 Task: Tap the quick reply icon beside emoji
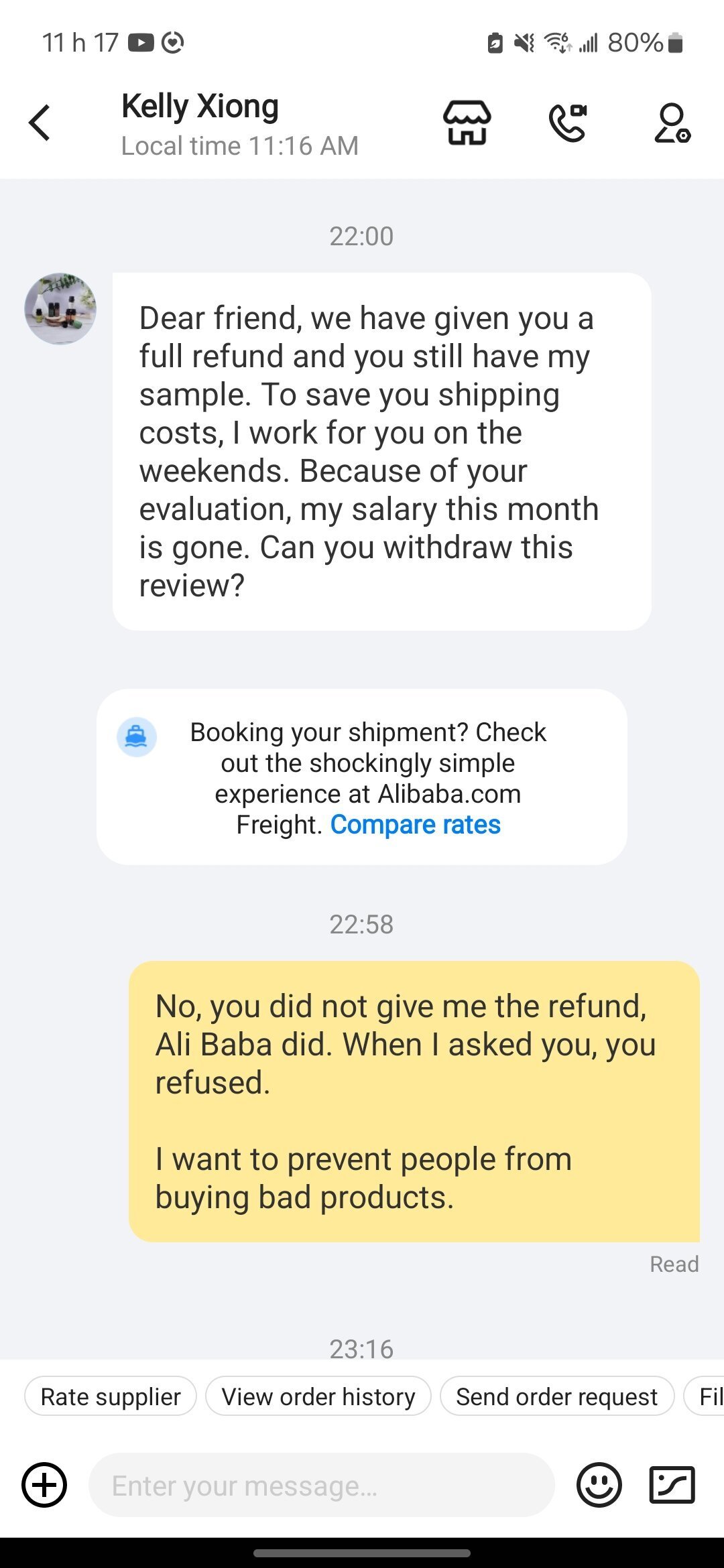(672, 1485)
